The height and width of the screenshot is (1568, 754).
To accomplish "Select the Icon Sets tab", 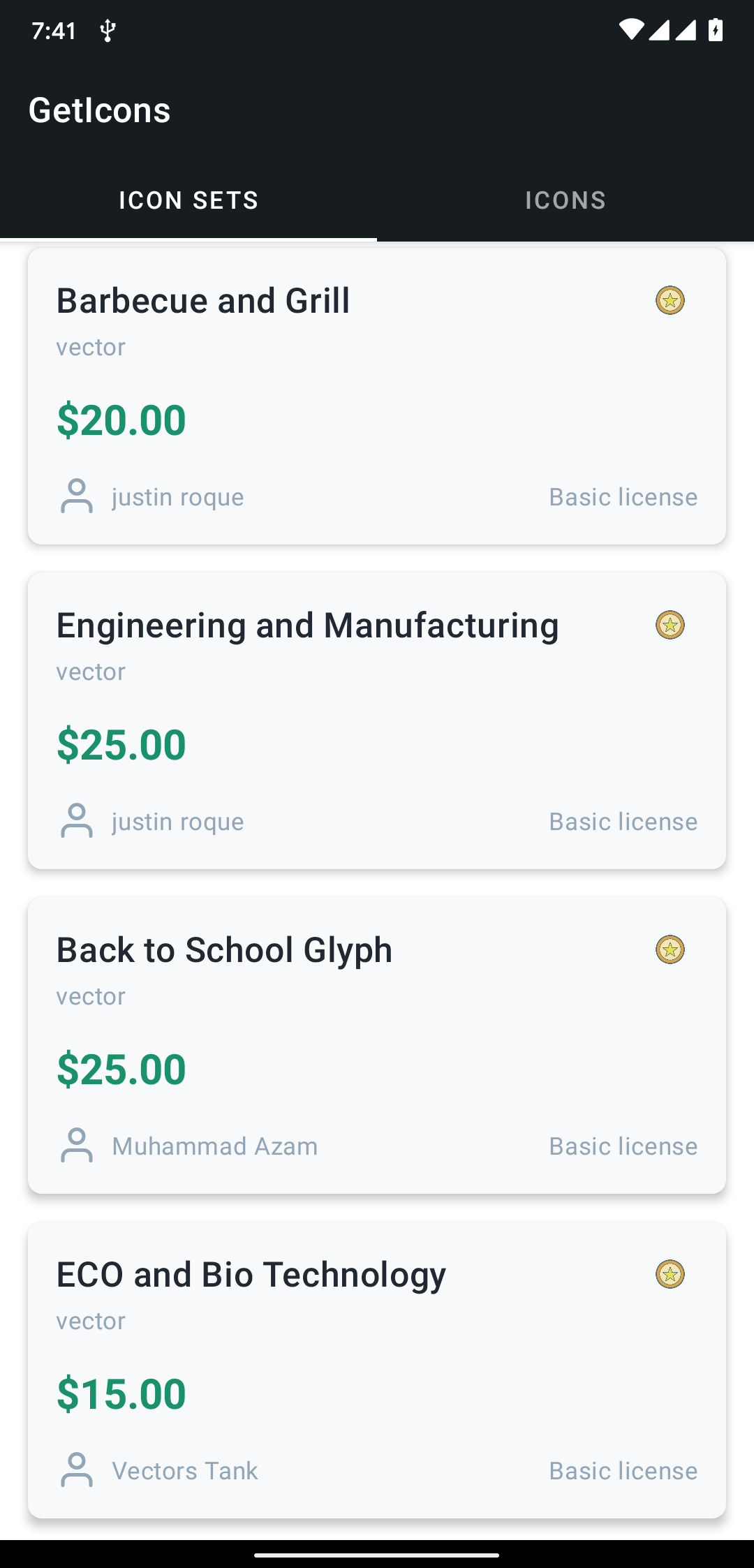I will 188,200.
